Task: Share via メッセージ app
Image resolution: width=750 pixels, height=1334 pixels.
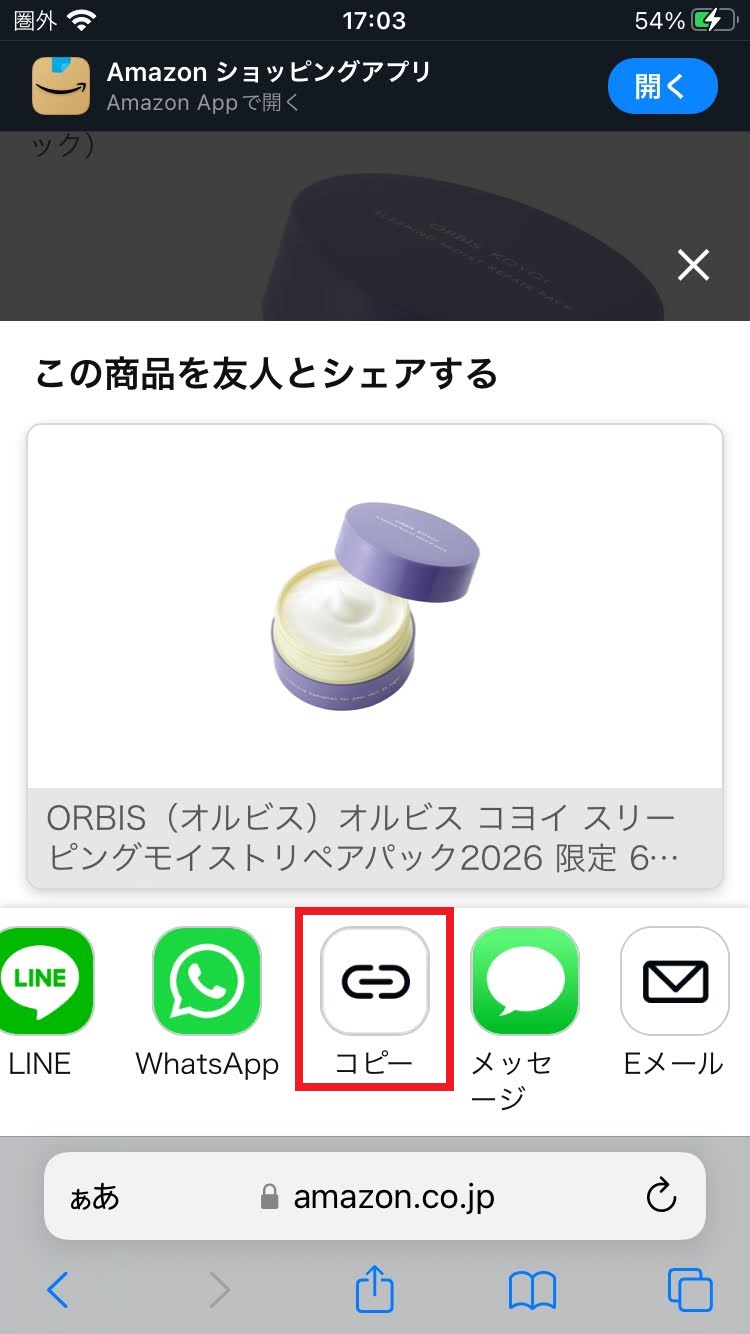Action: tap(525, 981)
